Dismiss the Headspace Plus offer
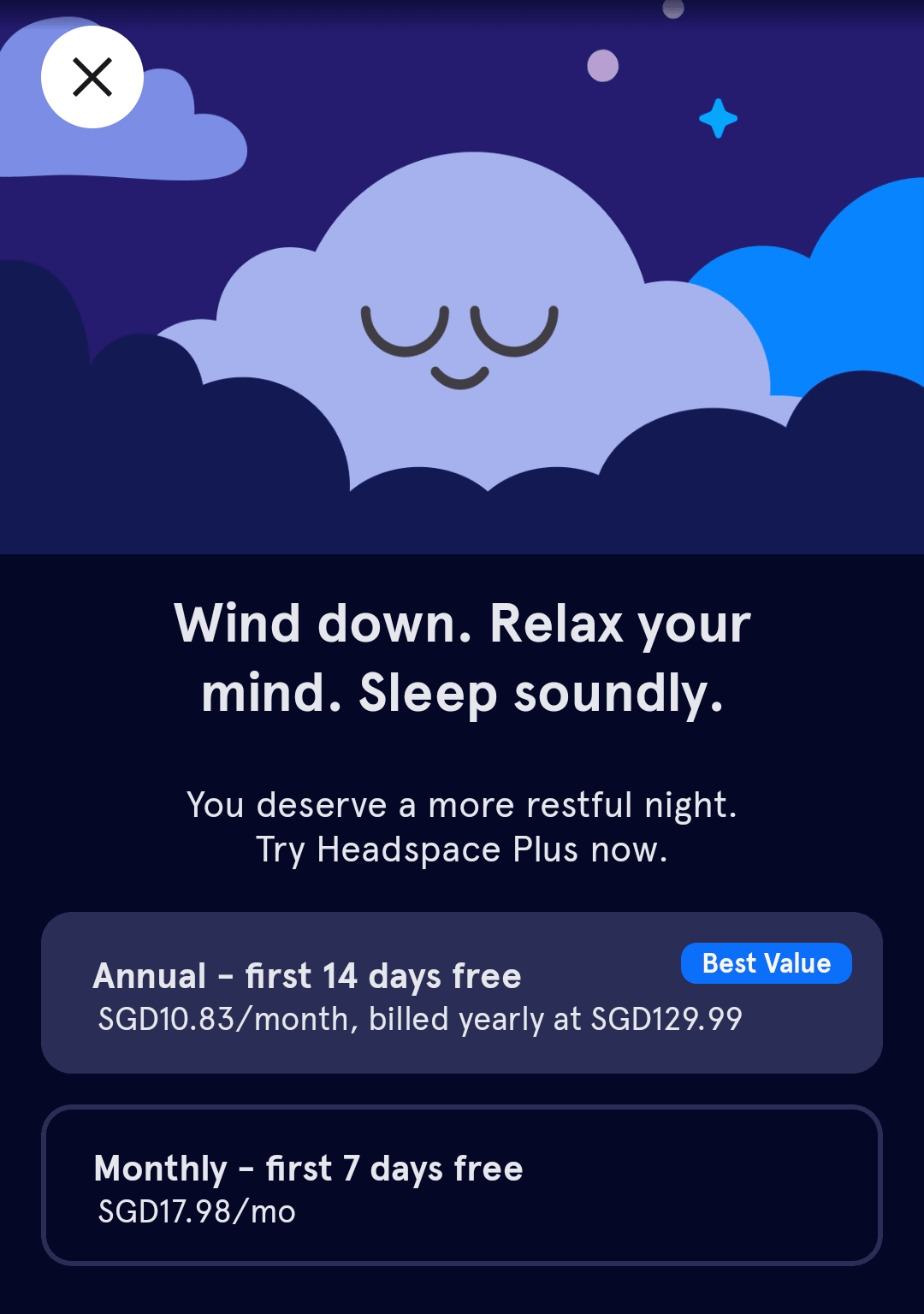The height and width of the screenshot is (1314, 924). (x=92, y=77)
